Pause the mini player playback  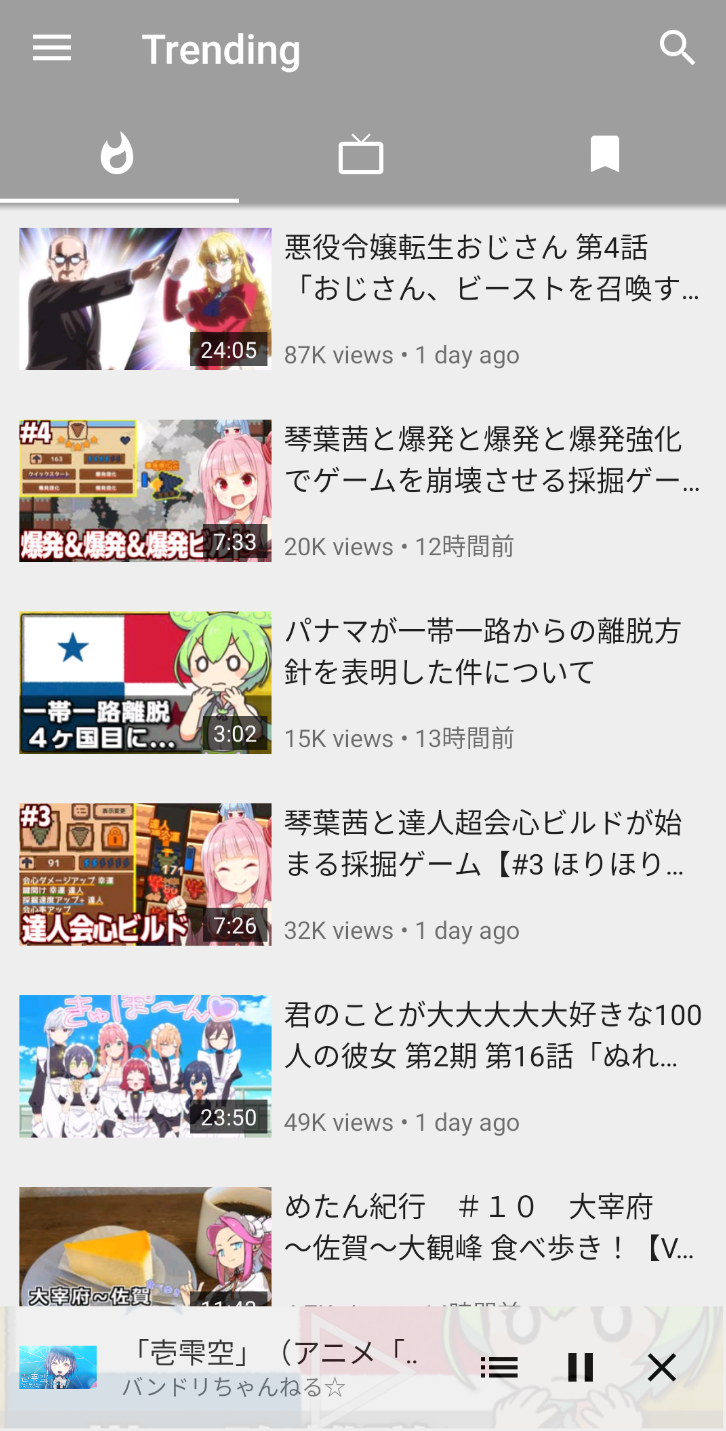tap(580, 1368)
